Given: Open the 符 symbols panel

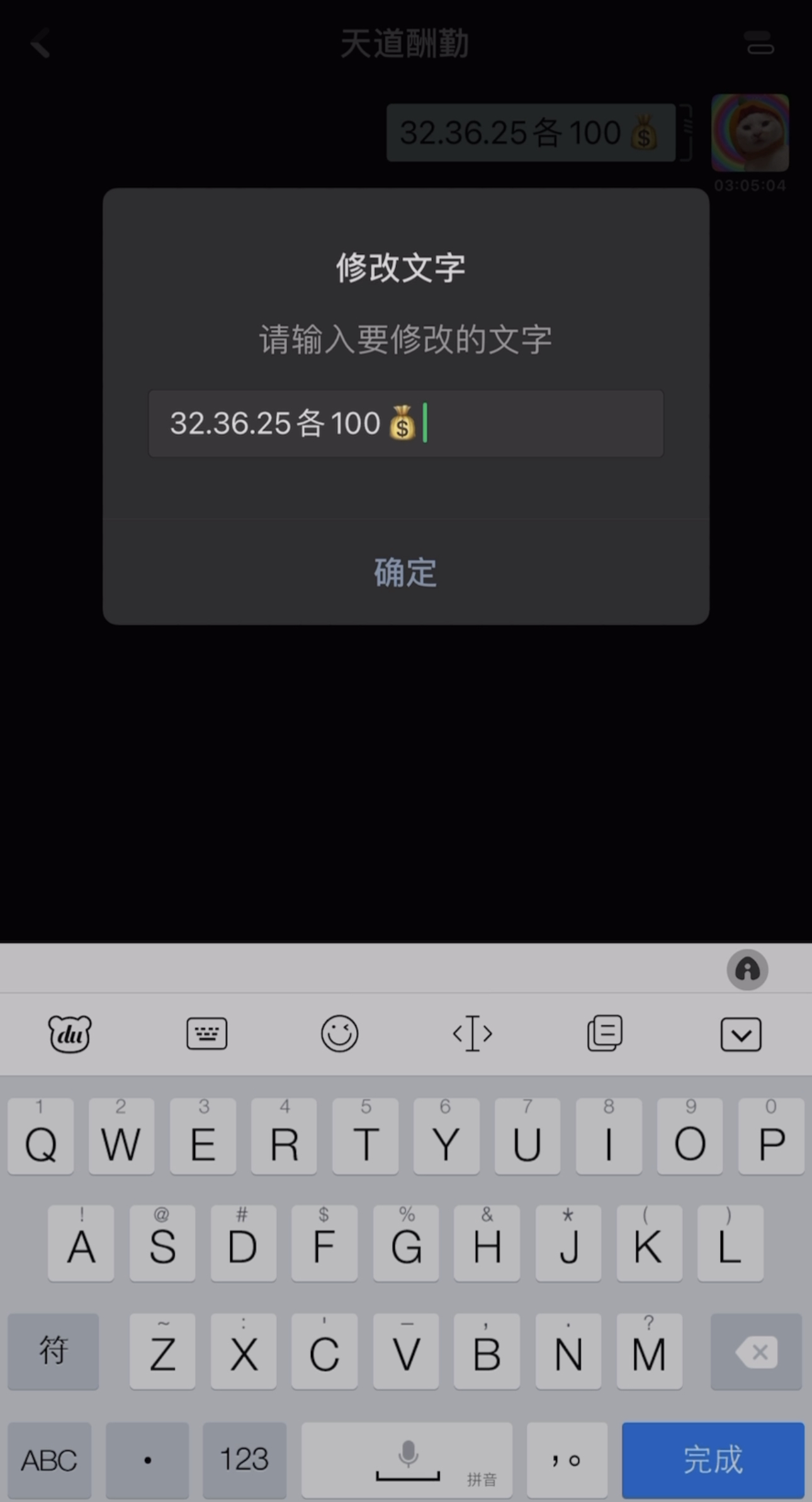Looking at the screenshot, I should 53,1352.
